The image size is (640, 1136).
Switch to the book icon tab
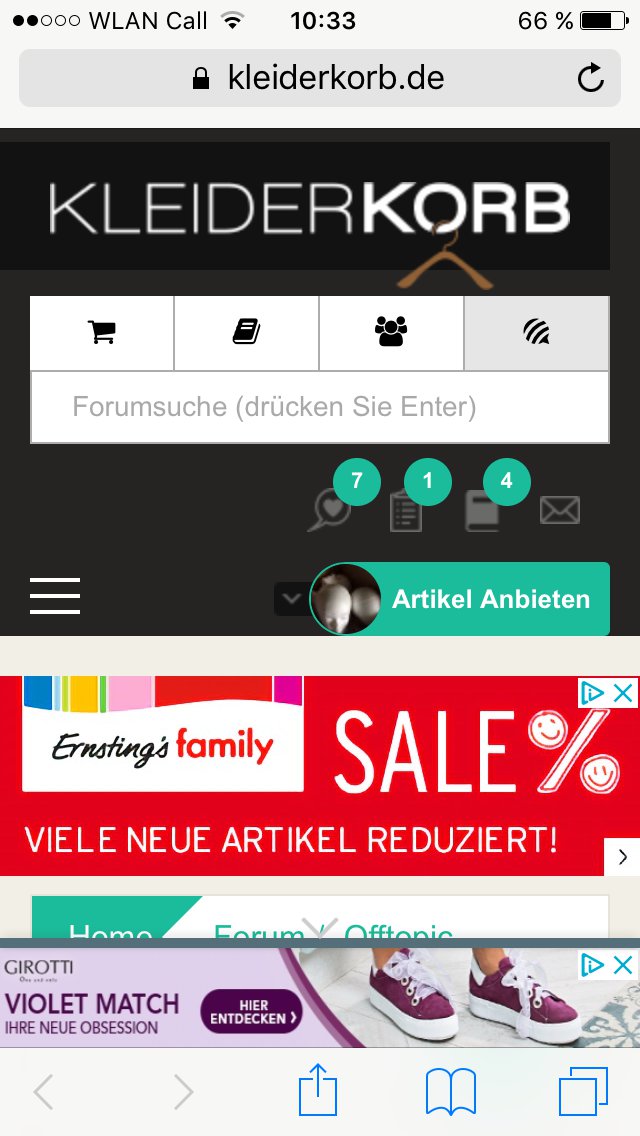pyautogui.click(x=246, y=332)
